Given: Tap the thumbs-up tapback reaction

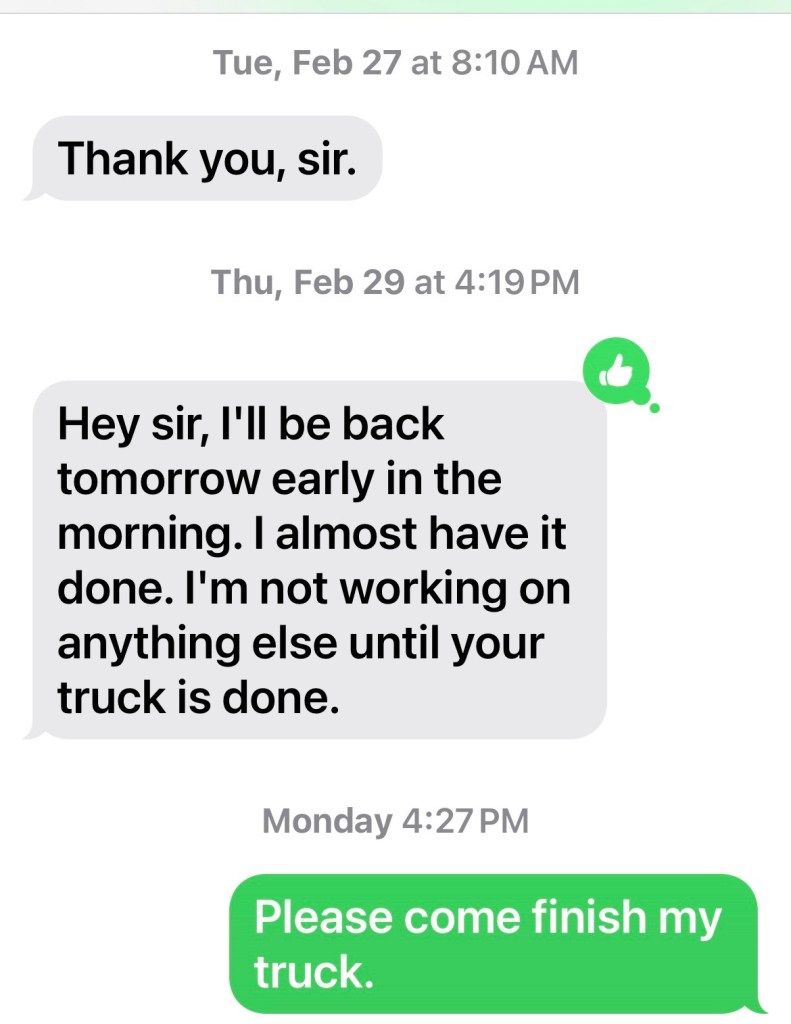Looking at the screenshot, I should [x=617, y=374].
